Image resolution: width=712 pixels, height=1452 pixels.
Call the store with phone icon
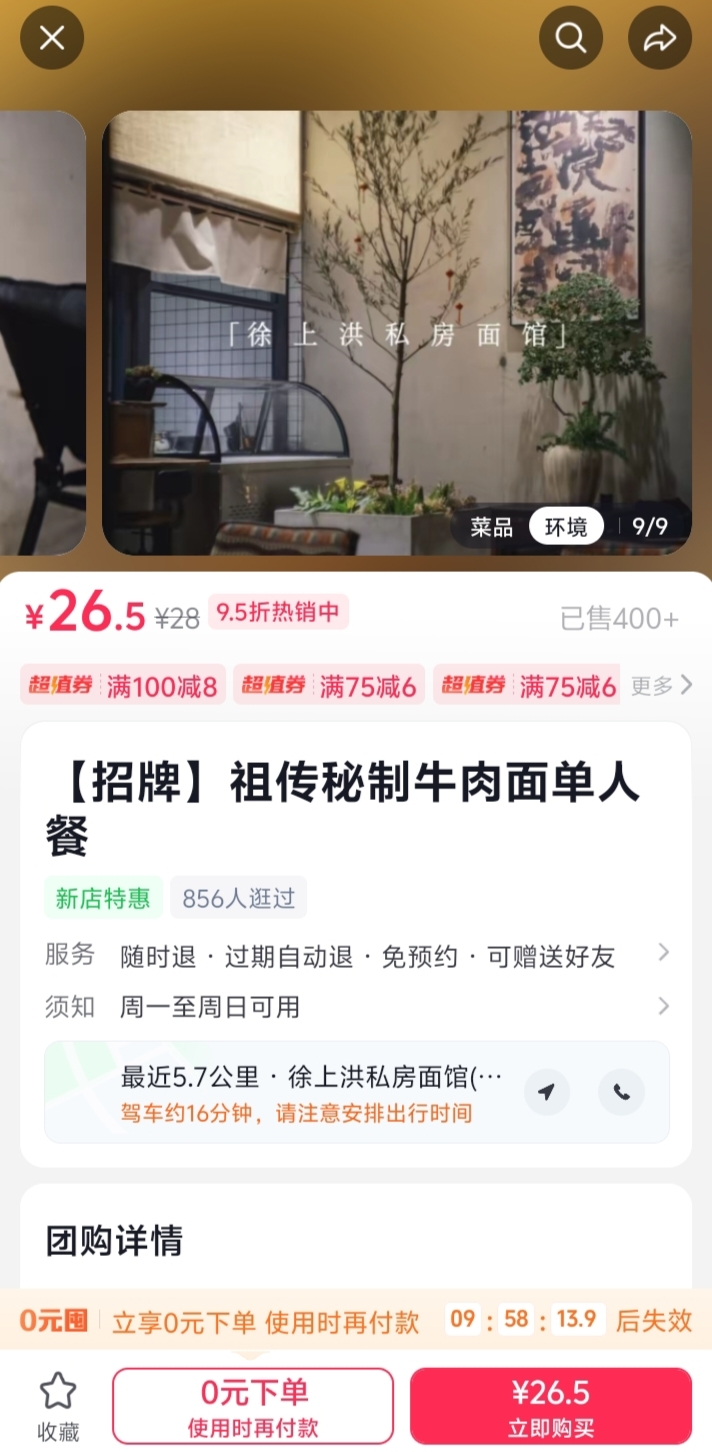[621, 1092]
